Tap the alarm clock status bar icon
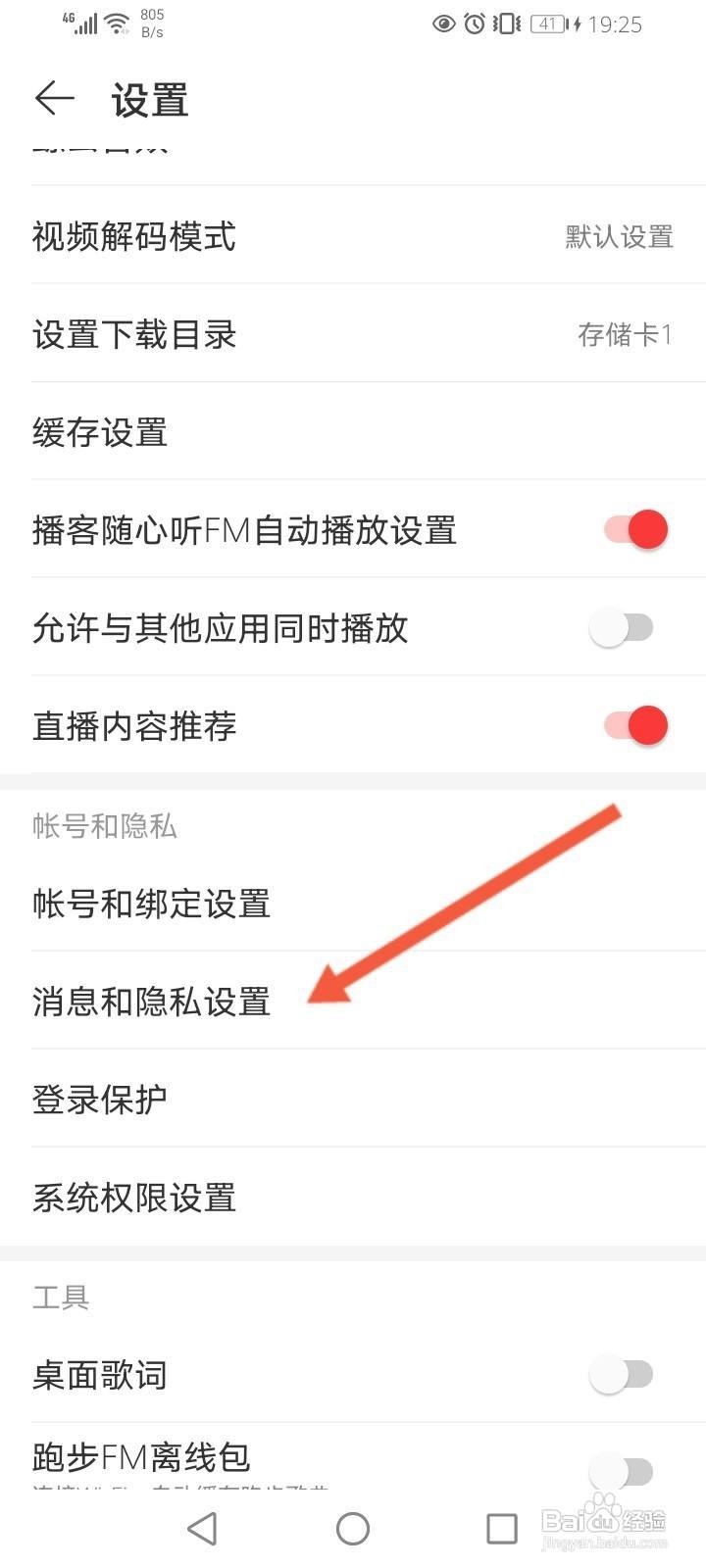 tap(474, 24)
